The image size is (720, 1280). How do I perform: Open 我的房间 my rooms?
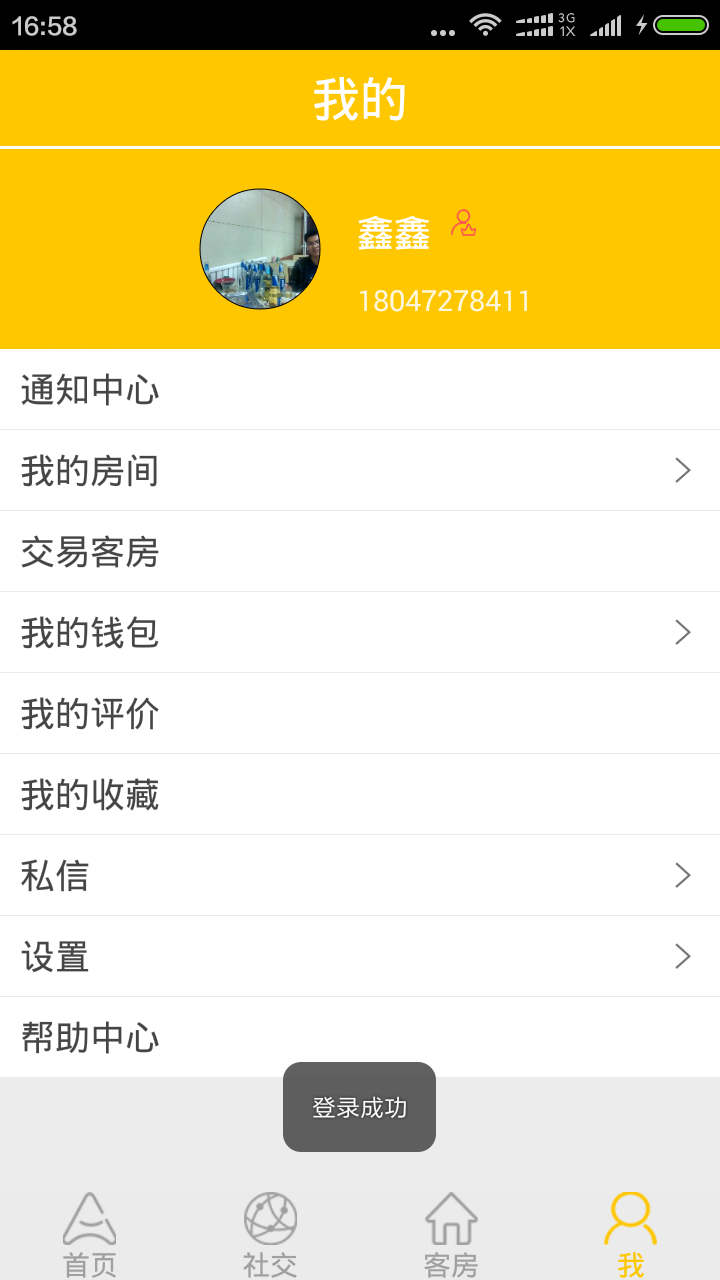click(x=360, y=471)
